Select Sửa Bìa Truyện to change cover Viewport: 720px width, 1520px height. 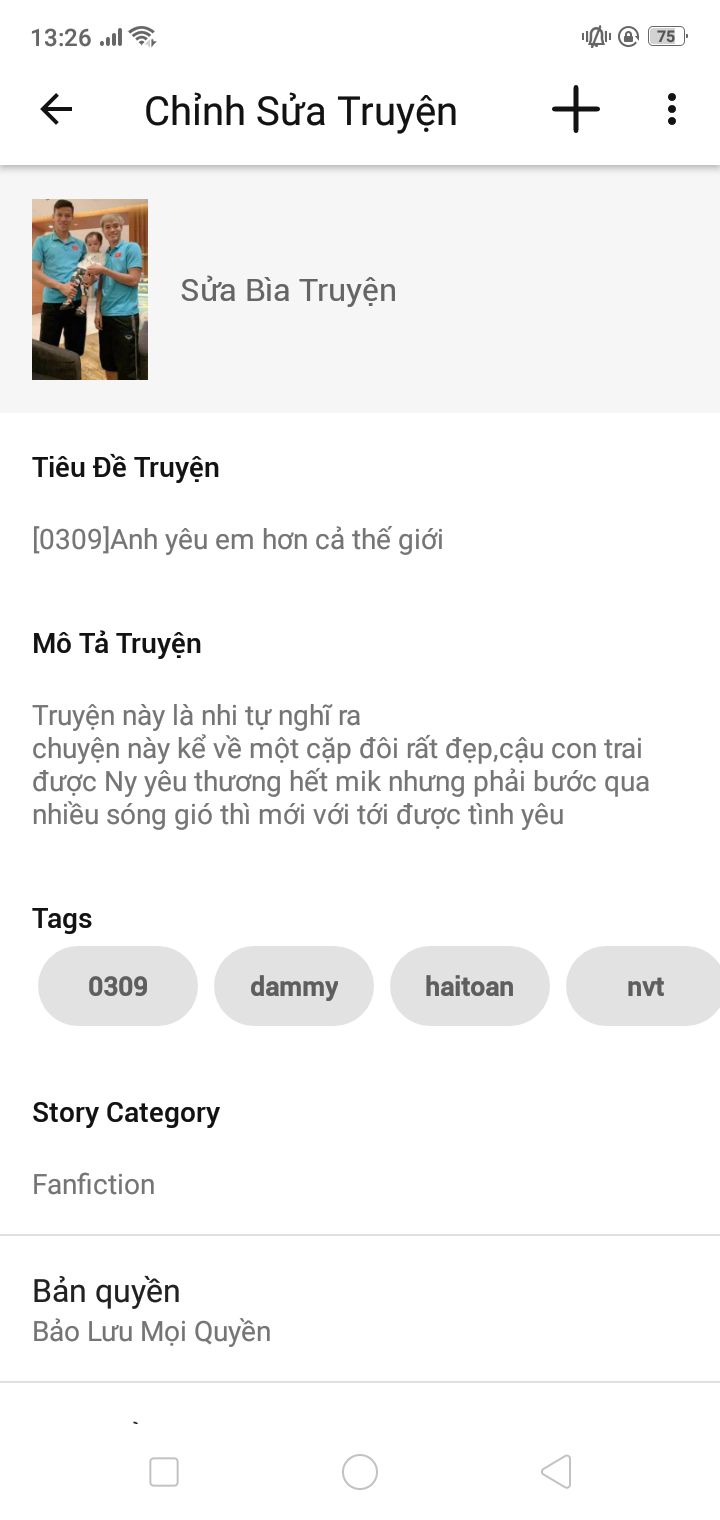(288, 291)
